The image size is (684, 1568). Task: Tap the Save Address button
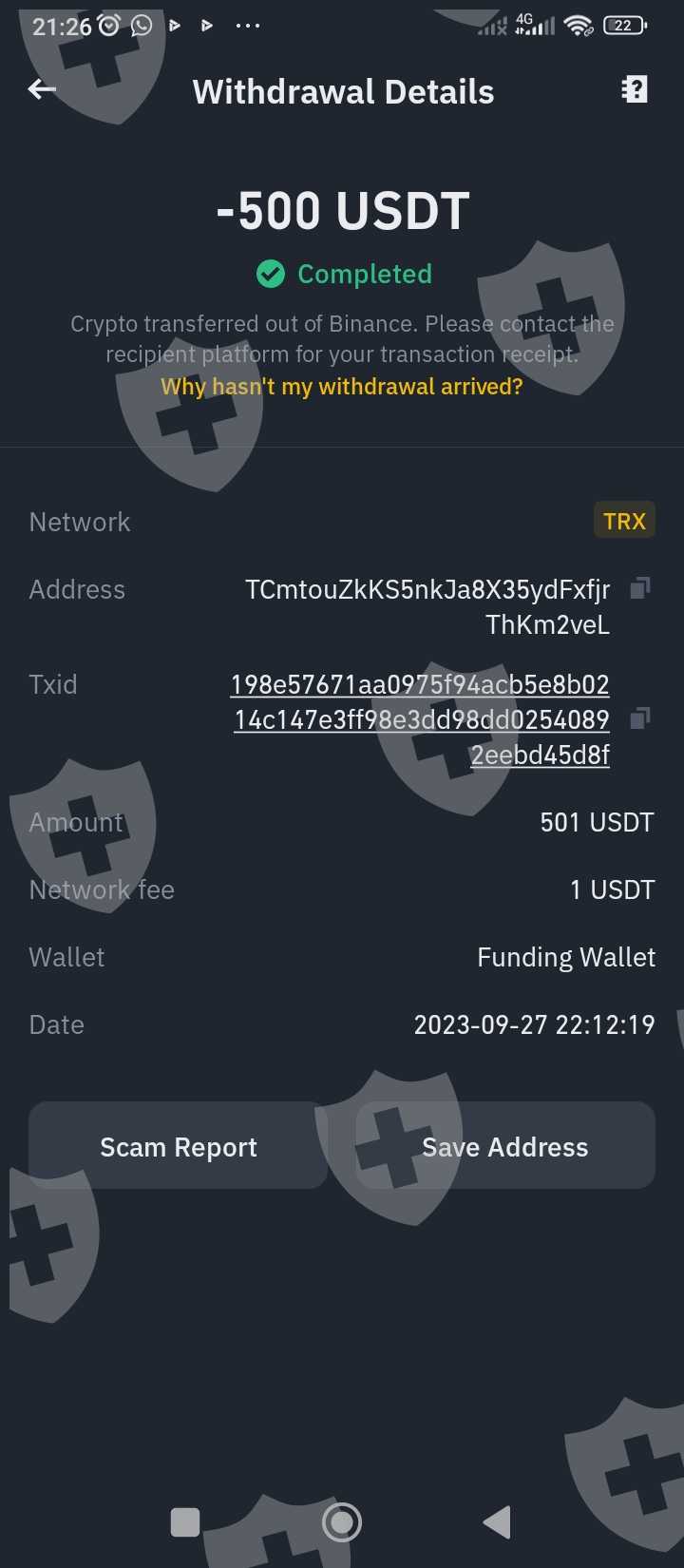505,1146
